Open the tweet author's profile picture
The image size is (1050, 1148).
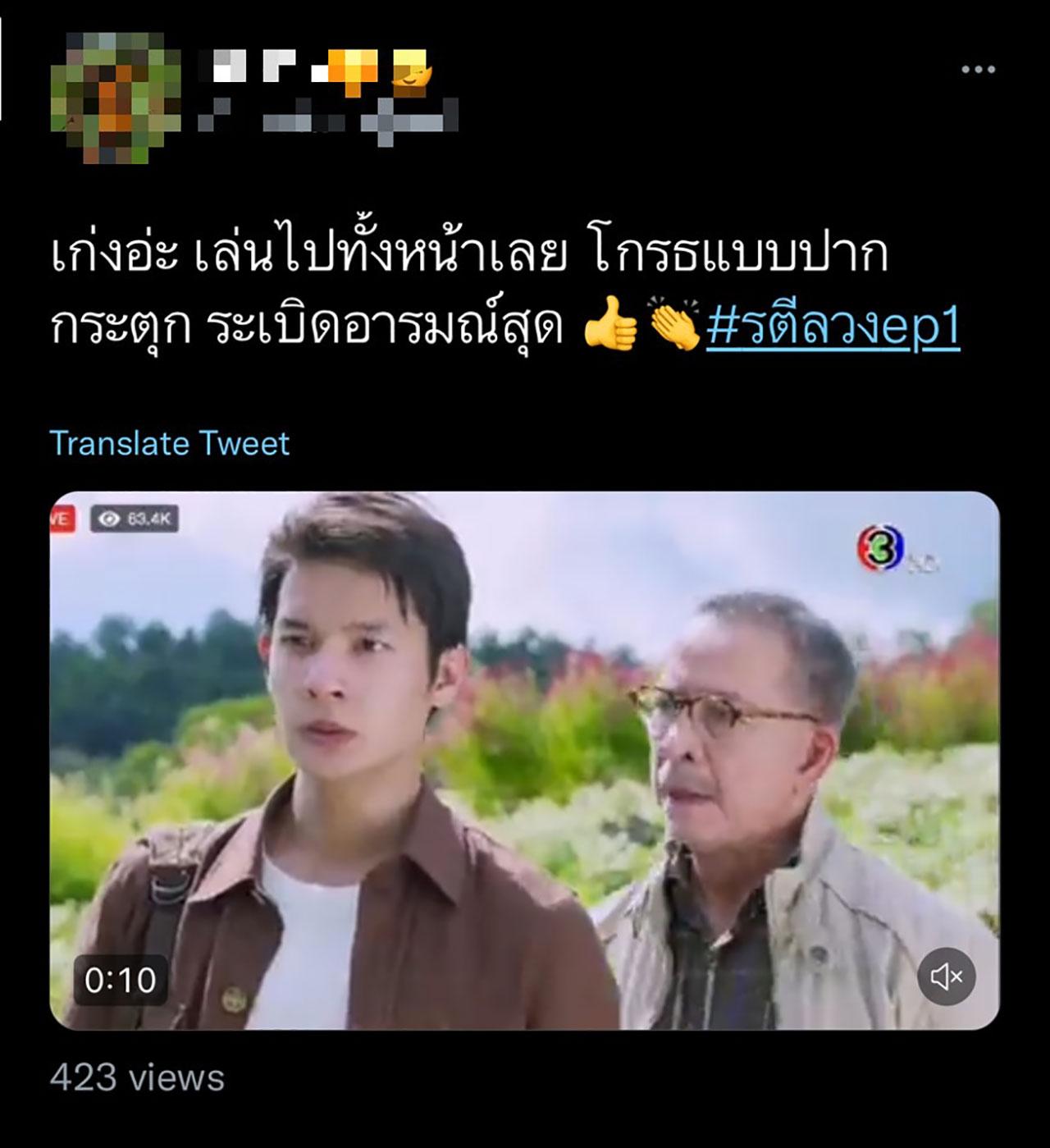pyautogui.click(x=116, y=97)
